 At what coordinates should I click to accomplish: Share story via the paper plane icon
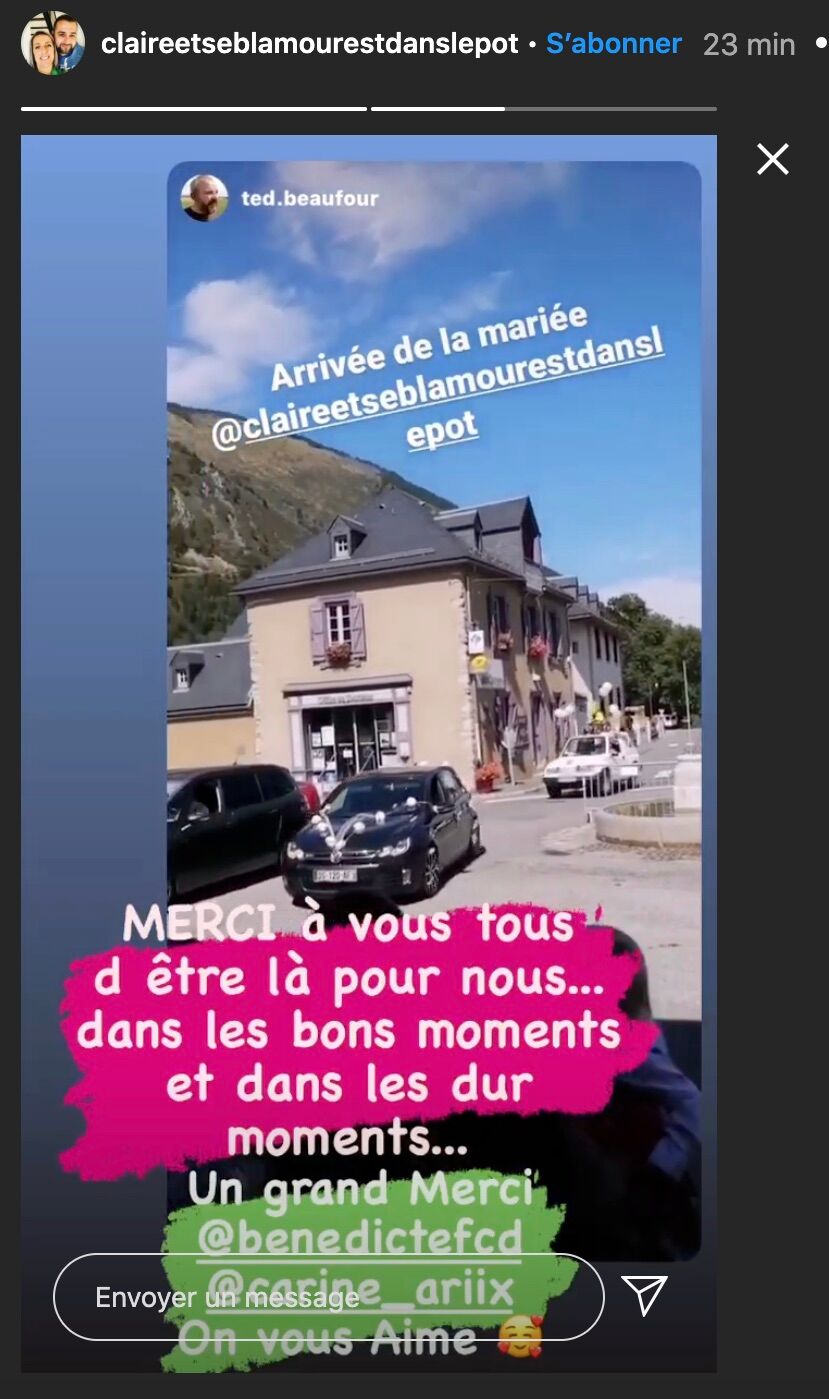tap(645, 1295)
